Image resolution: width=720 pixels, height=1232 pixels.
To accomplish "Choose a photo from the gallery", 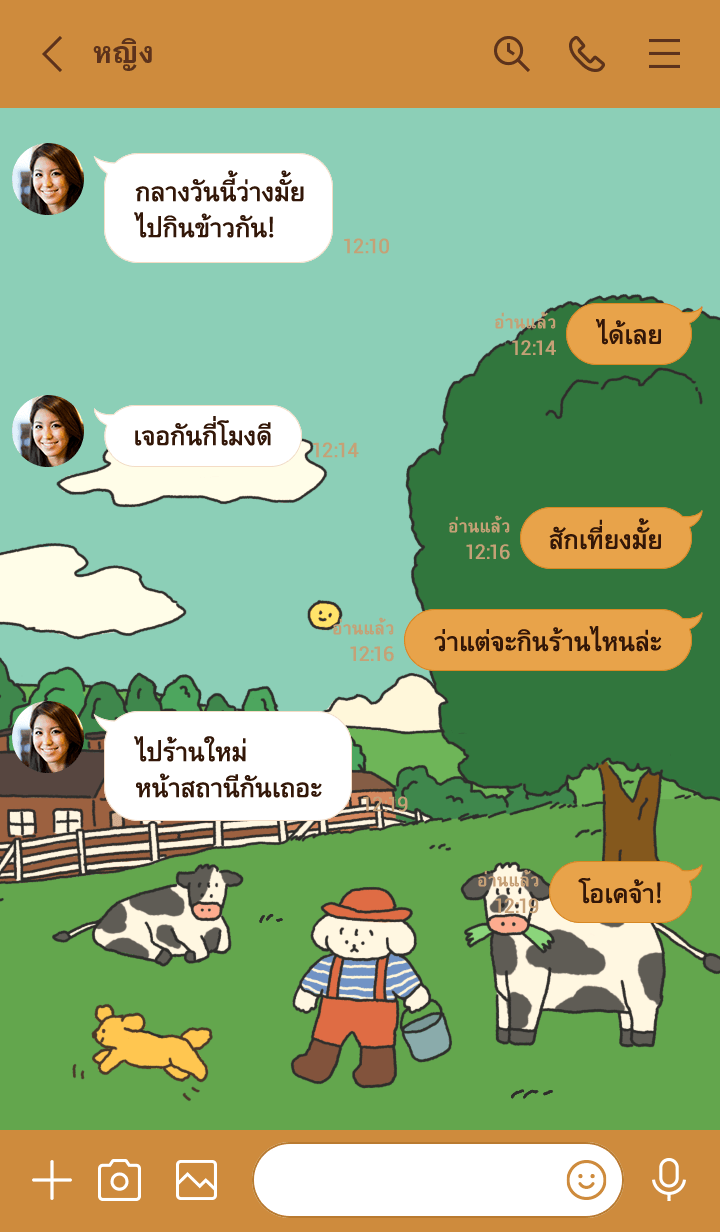I will 196,1181.
